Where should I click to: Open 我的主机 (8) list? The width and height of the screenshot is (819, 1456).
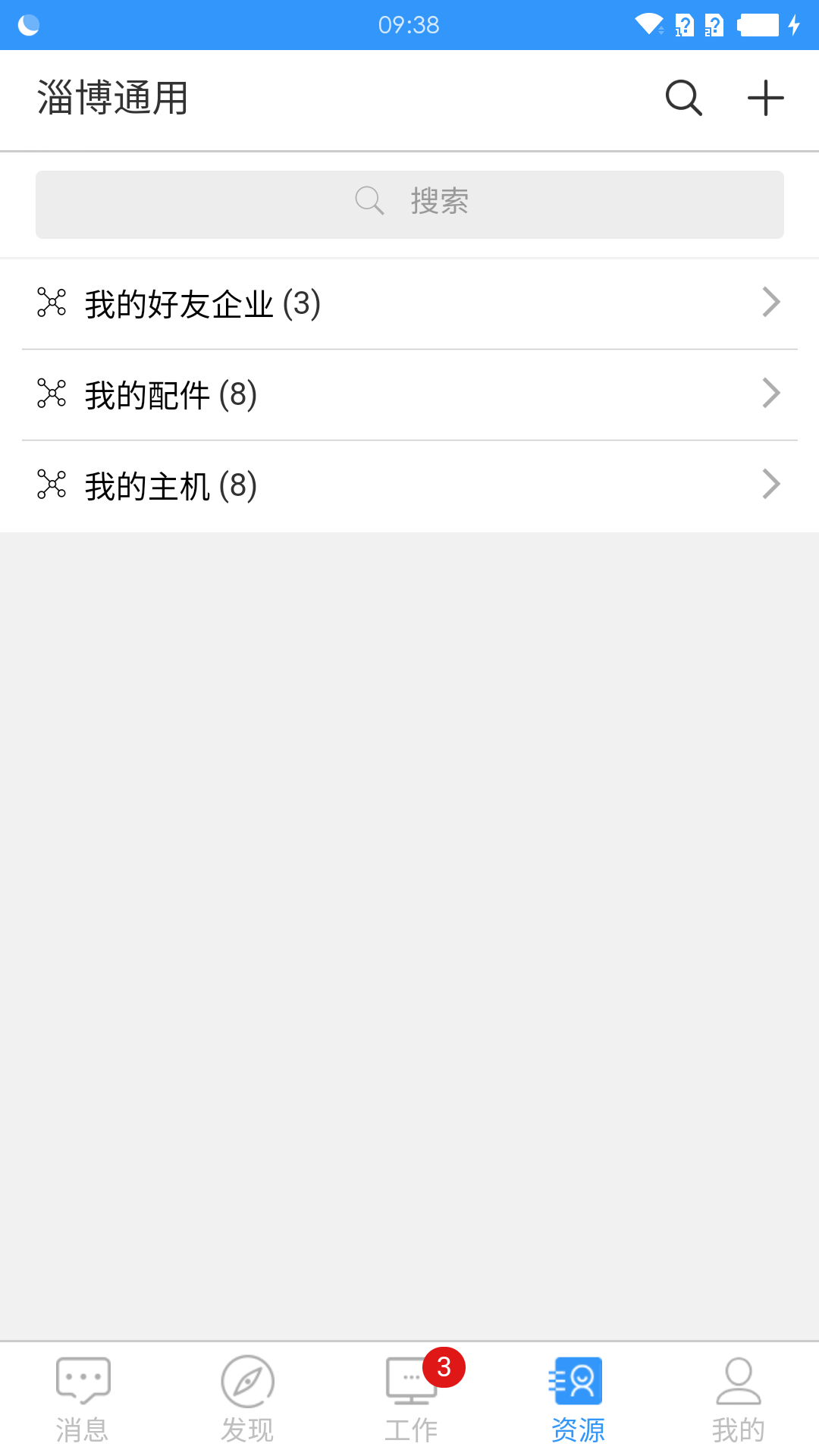409,486
